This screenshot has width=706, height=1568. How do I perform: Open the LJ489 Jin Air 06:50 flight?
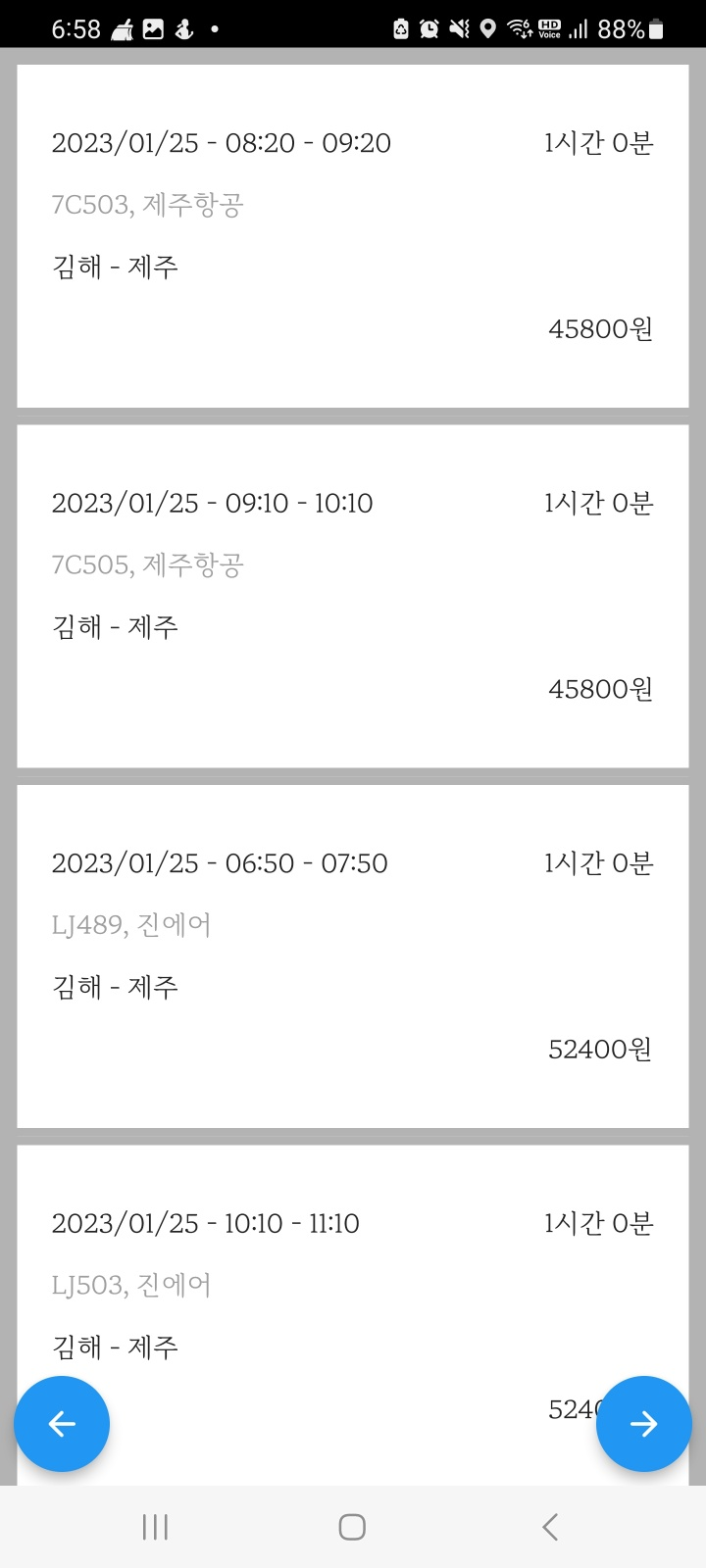(x=353, y=956)
